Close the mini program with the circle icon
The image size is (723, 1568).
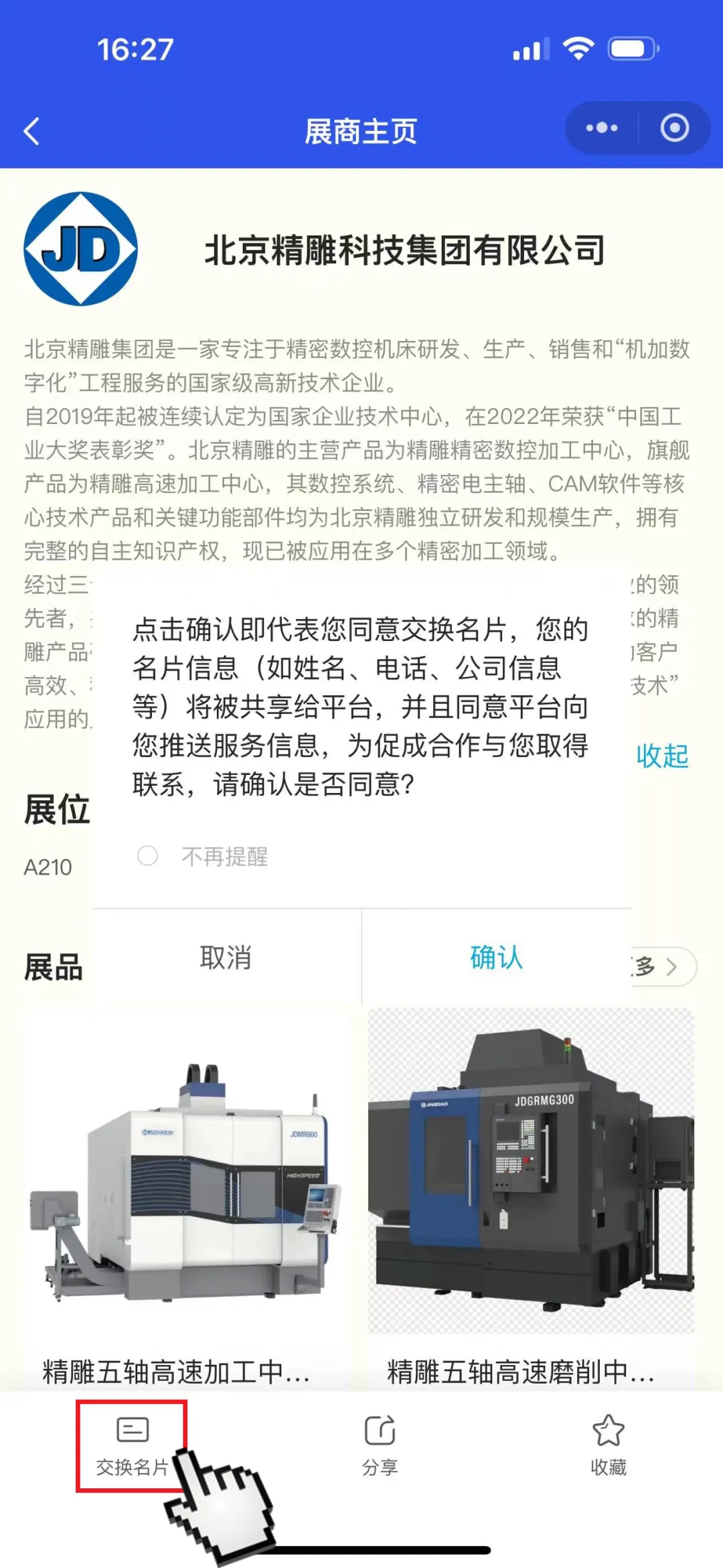coord(674,128)
